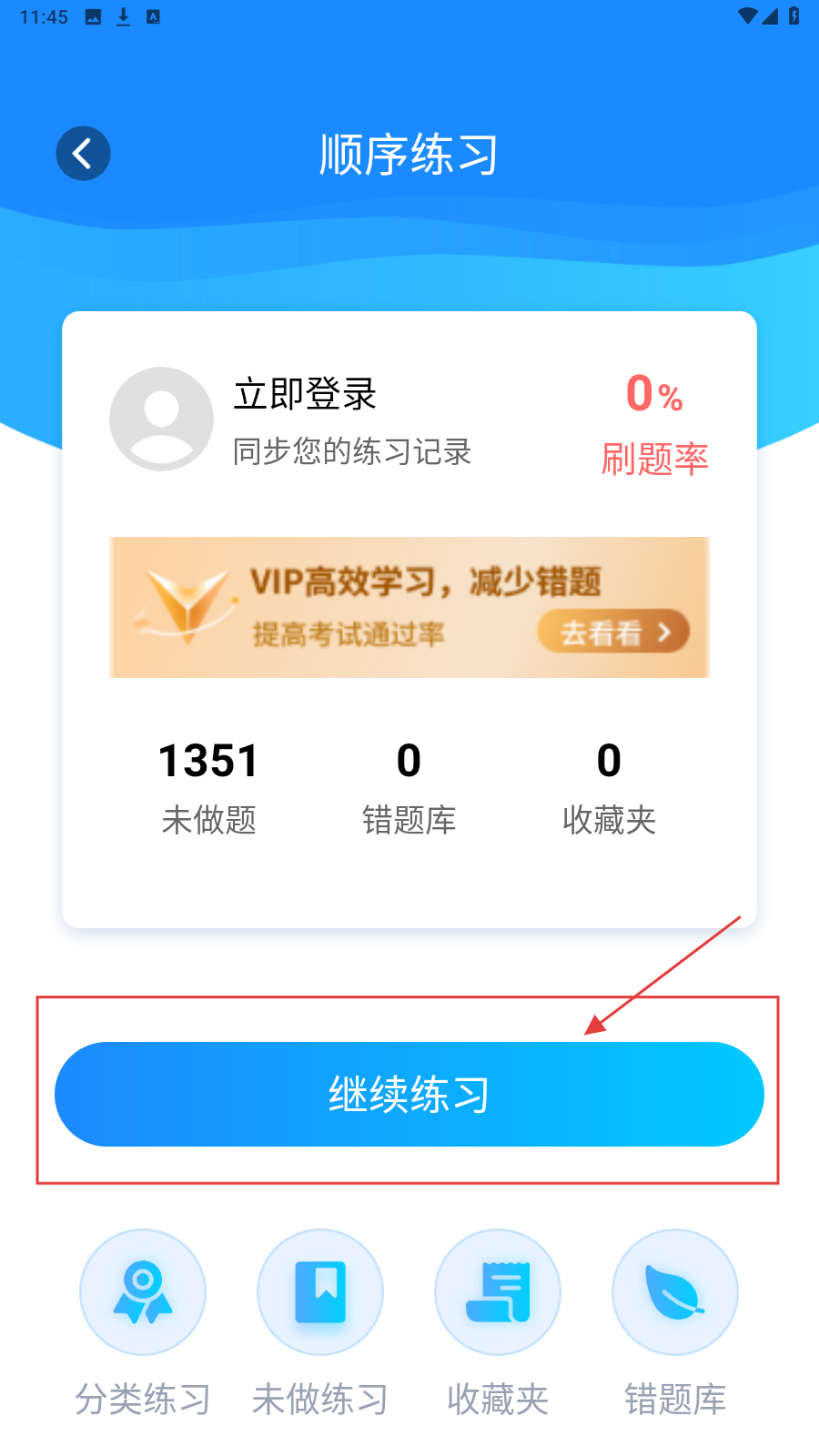This screenshot has height=1456, width=819.
Task: Tap the 继续练习 button
Action: point(409,1094)
